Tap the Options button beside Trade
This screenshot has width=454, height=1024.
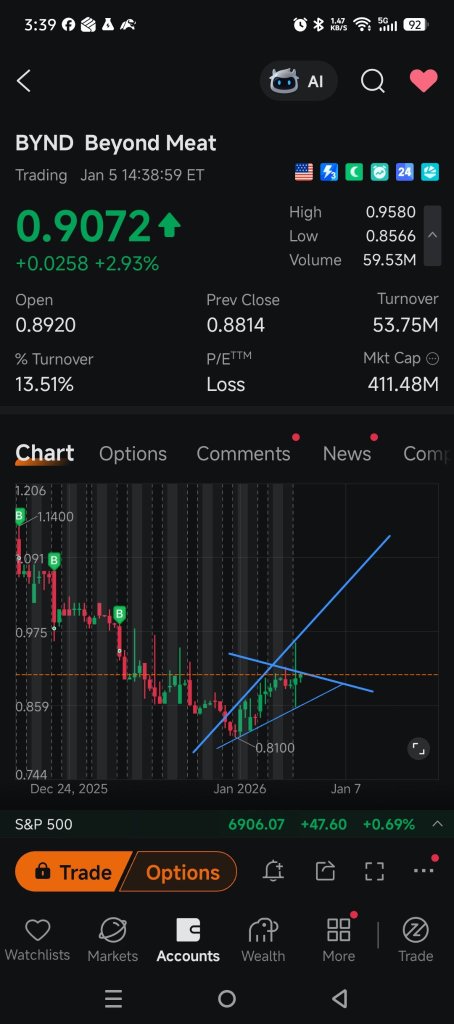click(x=182, y=872)
